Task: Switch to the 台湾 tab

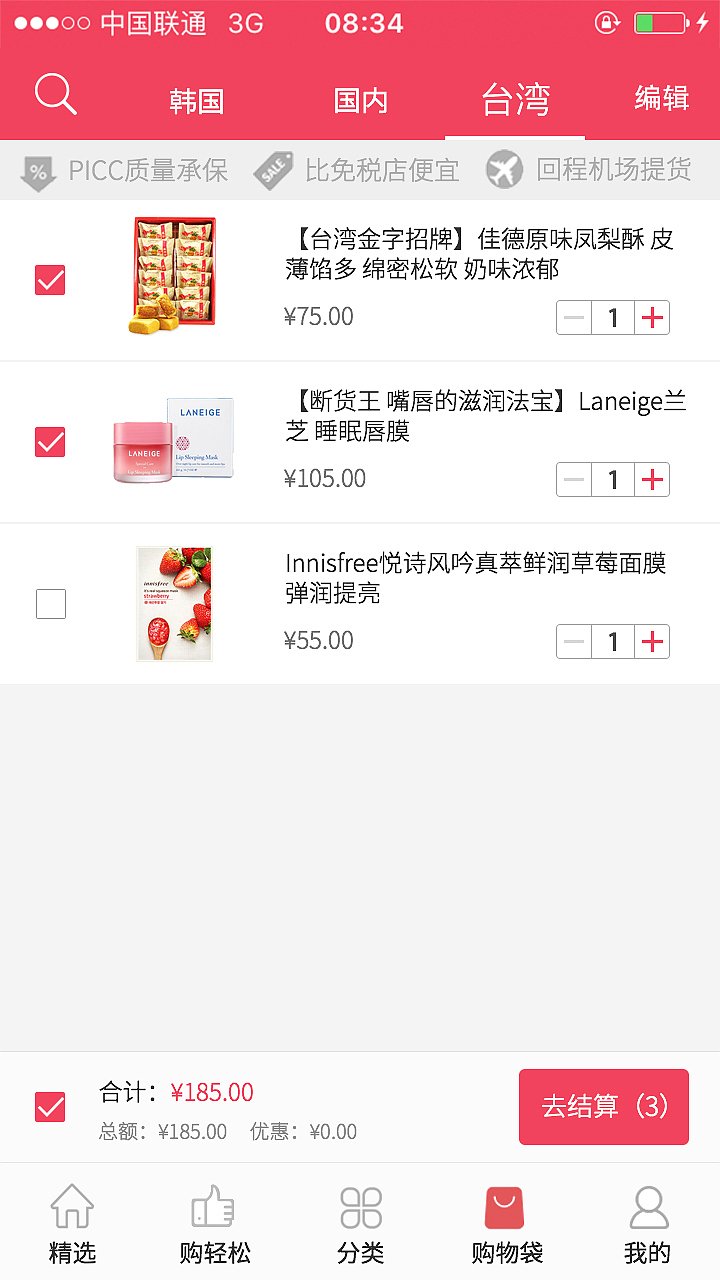Action: click(516, 101)
